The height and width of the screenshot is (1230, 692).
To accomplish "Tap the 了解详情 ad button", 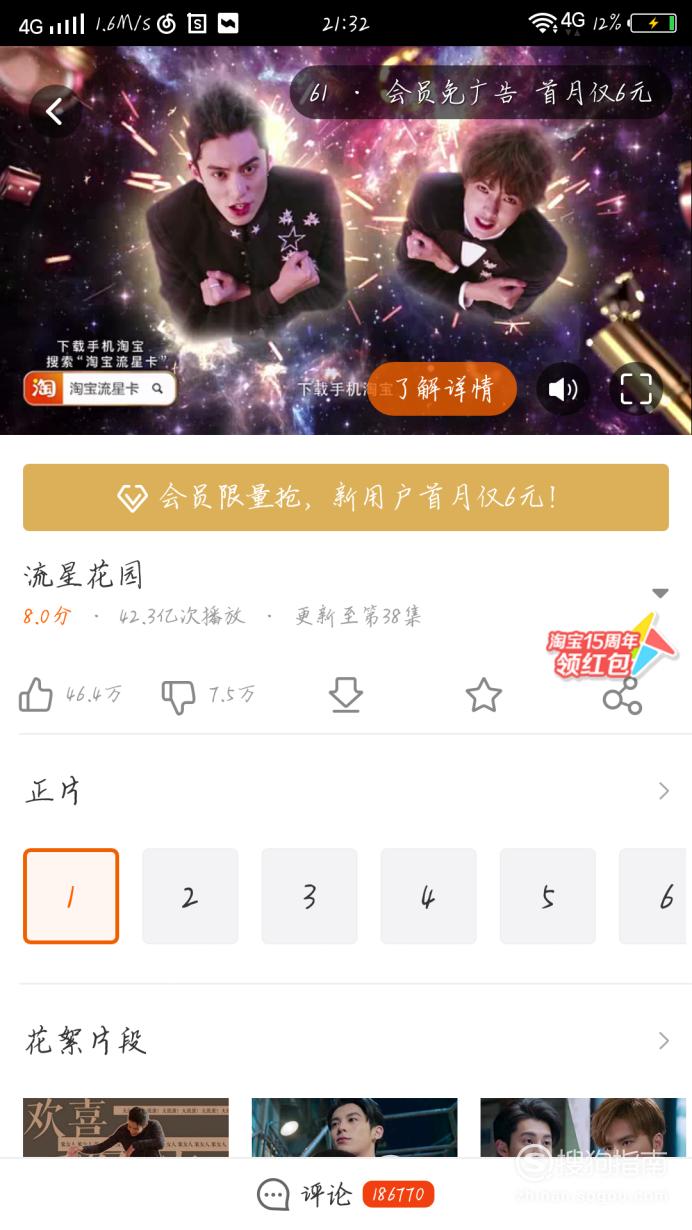I will coord(442,389).
